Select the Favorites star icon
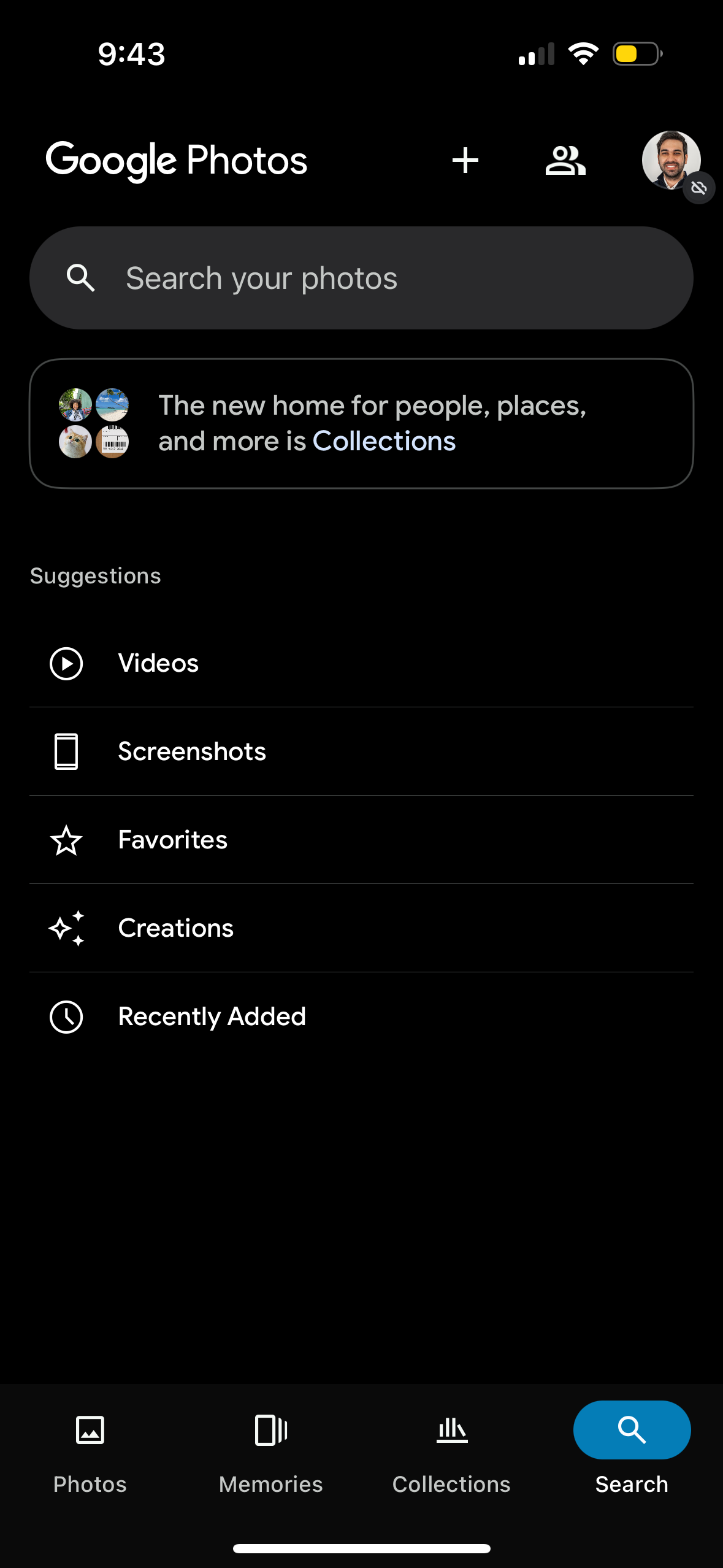The image size is (723, 1568). 66,839
